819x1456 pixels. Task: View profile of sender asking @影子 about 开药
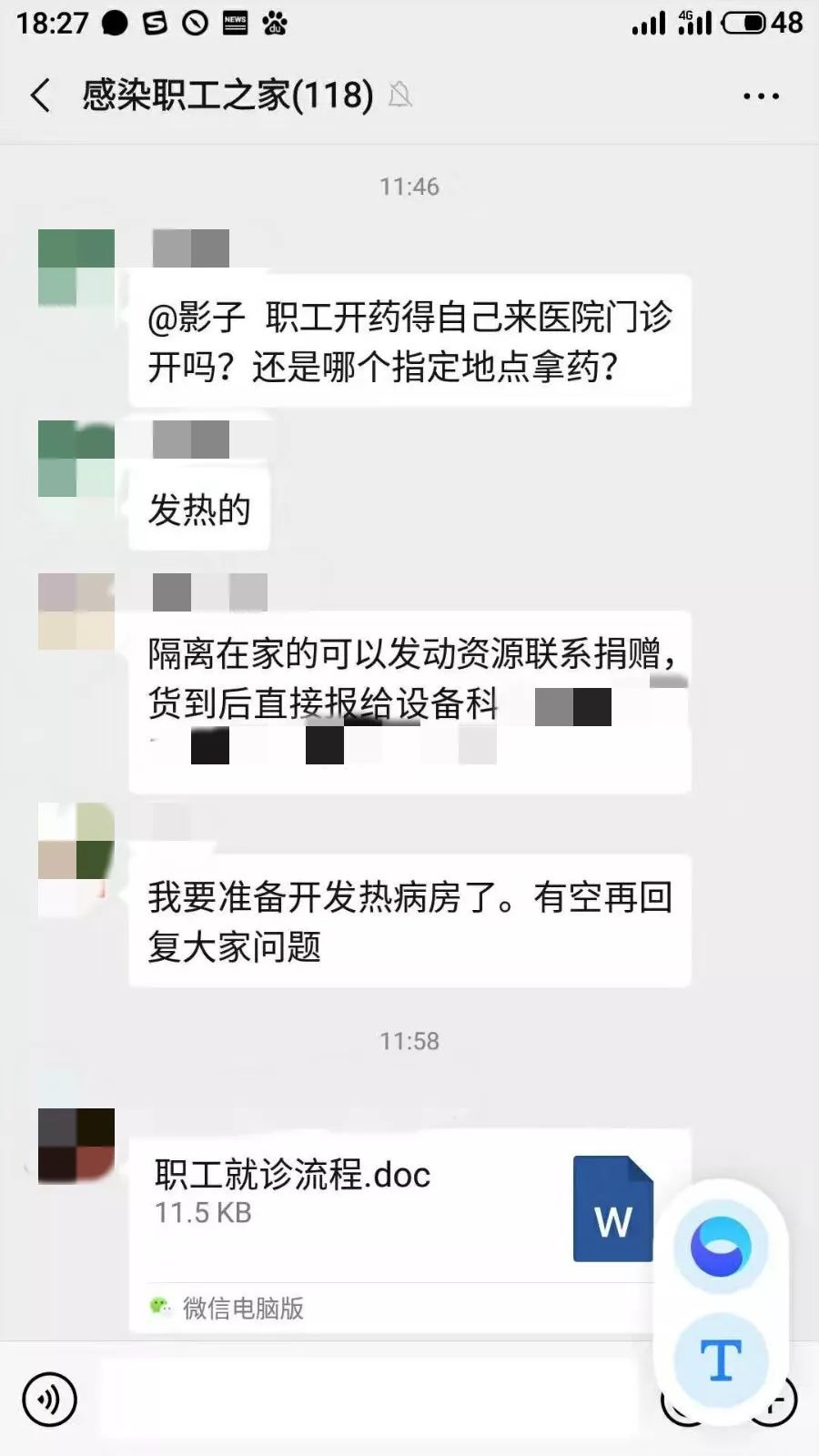tap(76, 268)
